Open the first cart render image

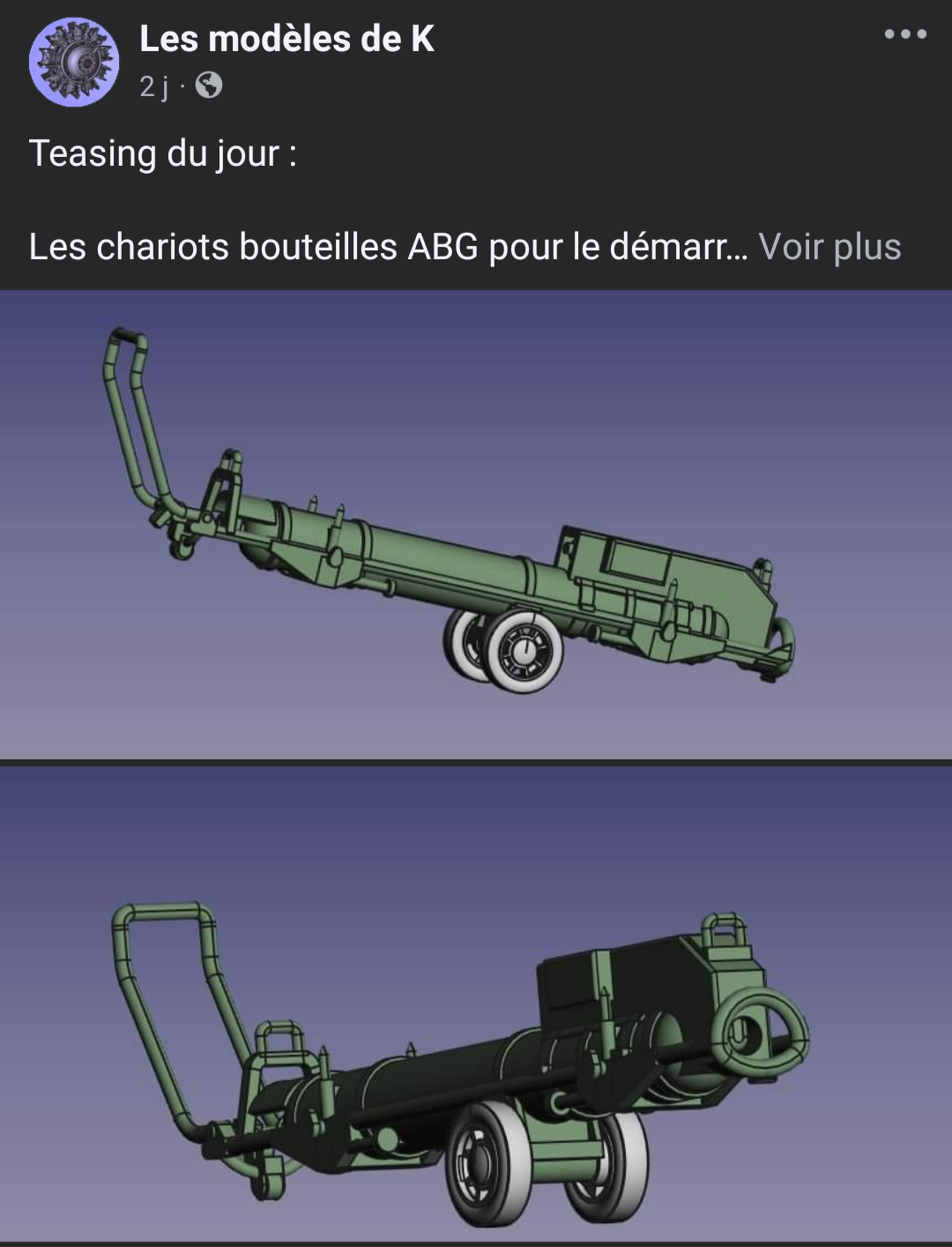coord(476,525)
